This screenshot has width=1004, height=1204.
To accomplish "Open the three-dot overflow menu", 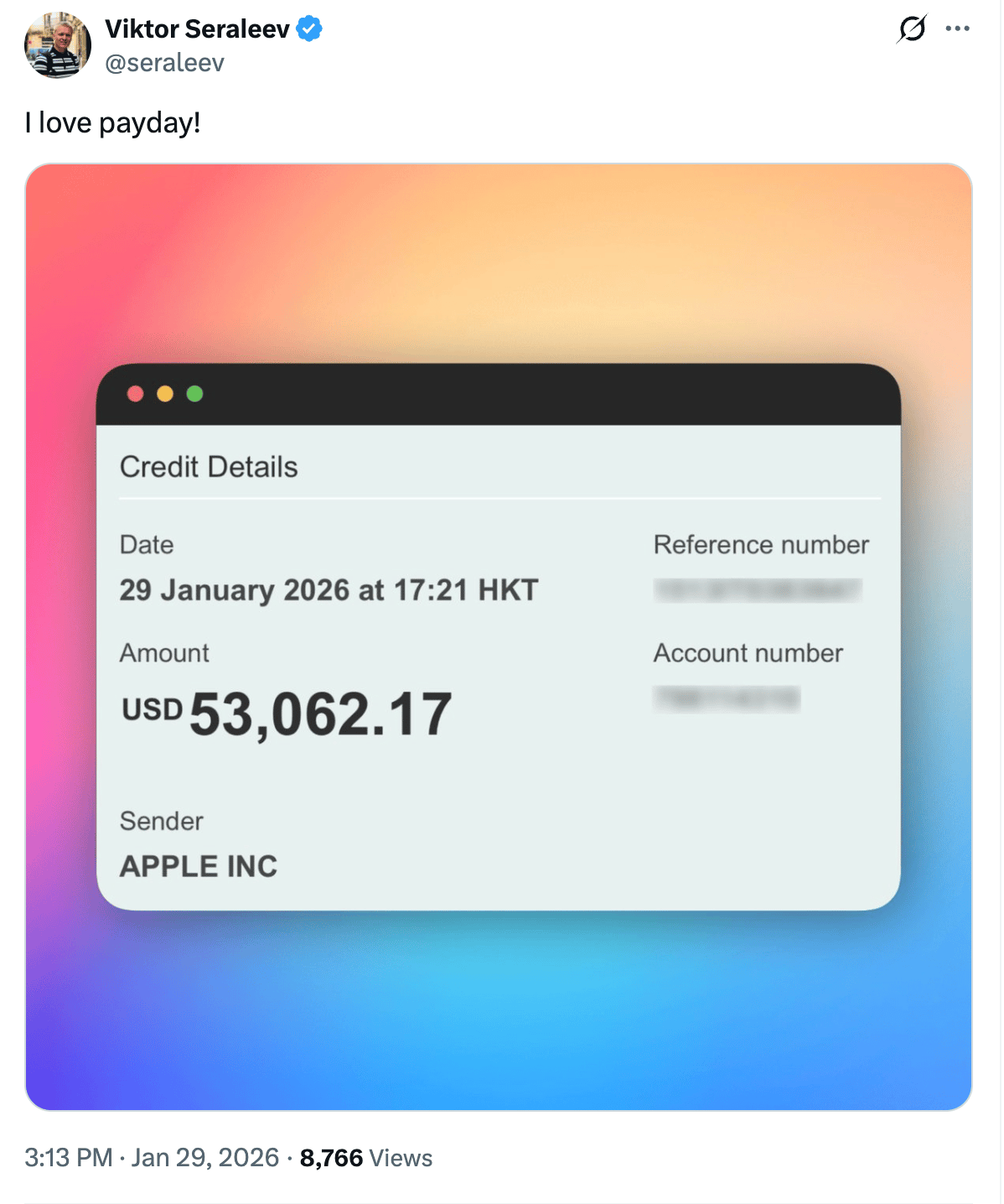I will [x=957, y=29].
